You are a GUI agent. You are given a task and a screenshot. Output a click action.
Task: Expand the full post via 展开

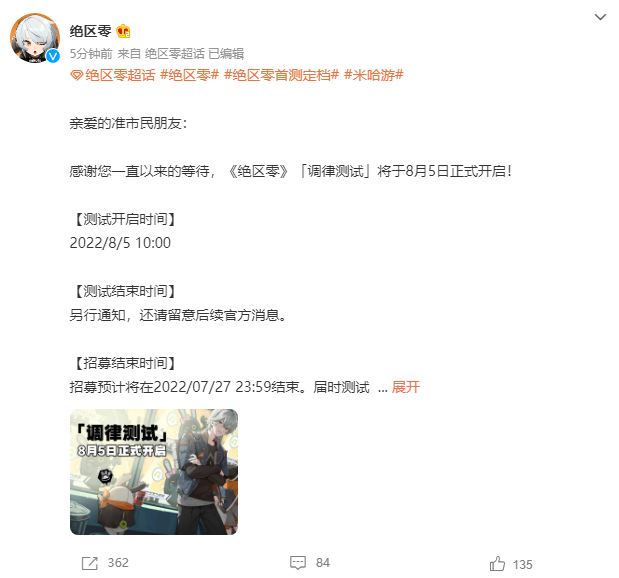point(405,387)
